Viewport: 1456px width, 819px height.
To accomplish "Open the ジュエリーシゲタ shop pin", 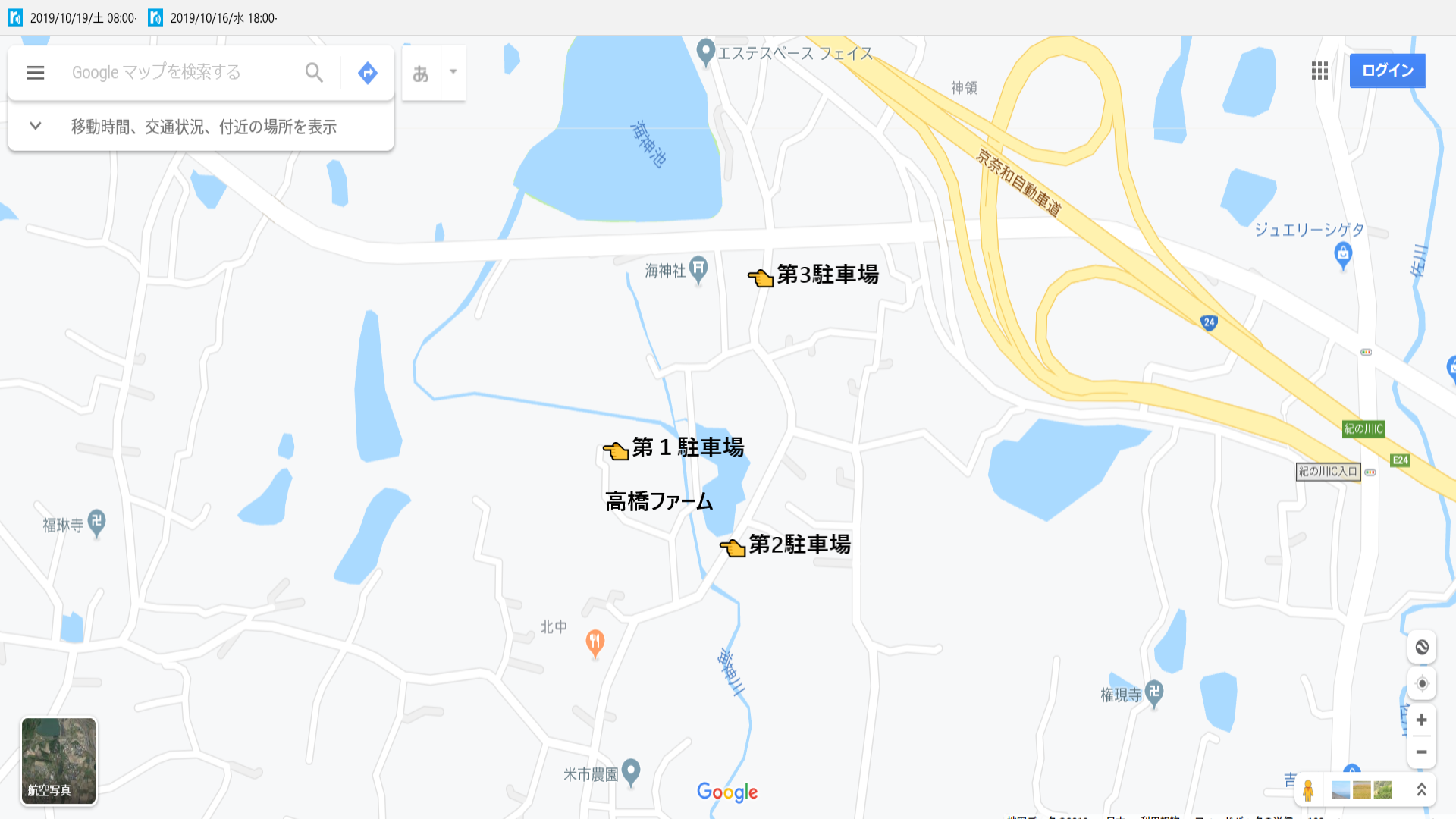I will 1343,255.
